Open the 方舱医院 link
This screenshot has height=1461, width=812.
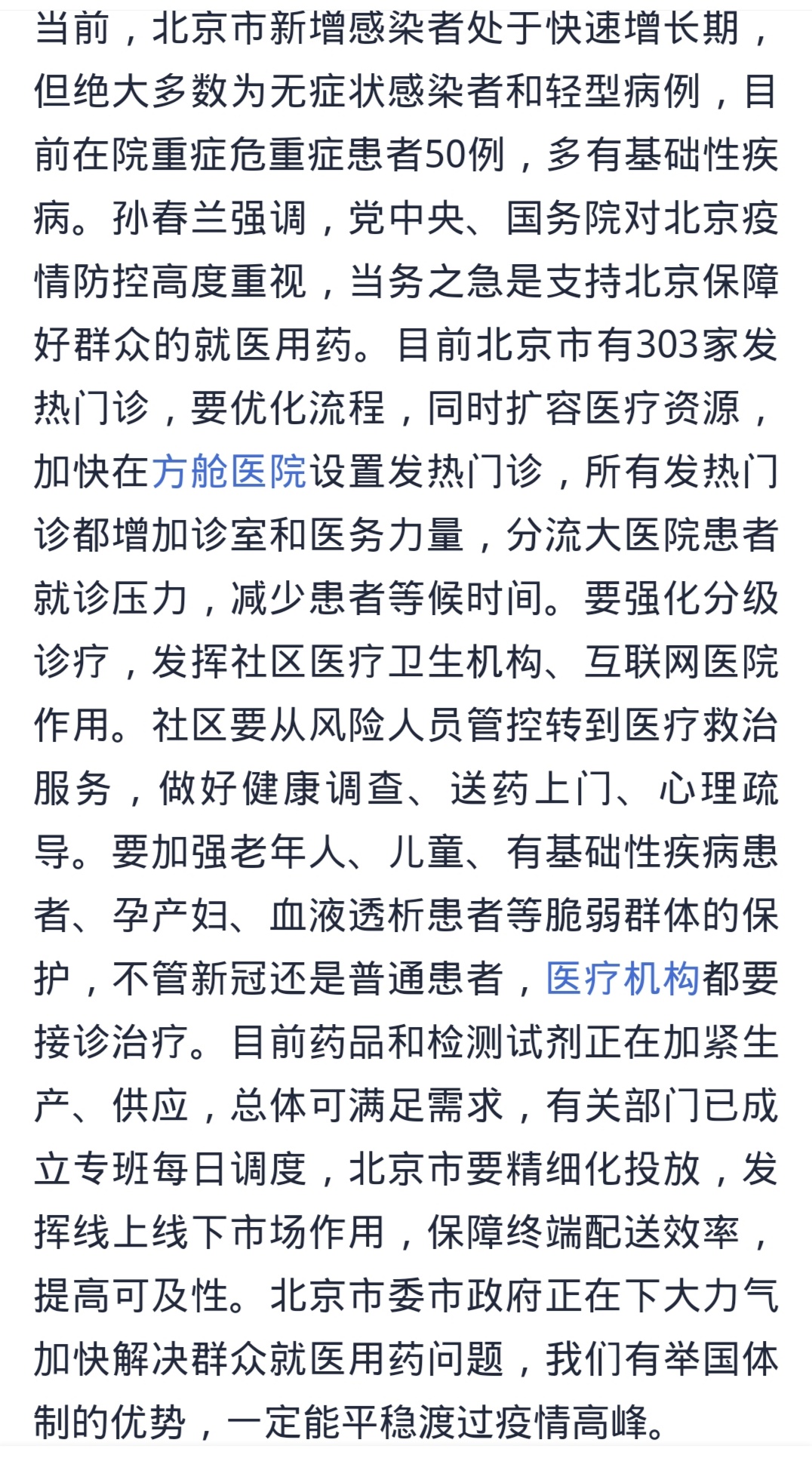click(229, 472)
